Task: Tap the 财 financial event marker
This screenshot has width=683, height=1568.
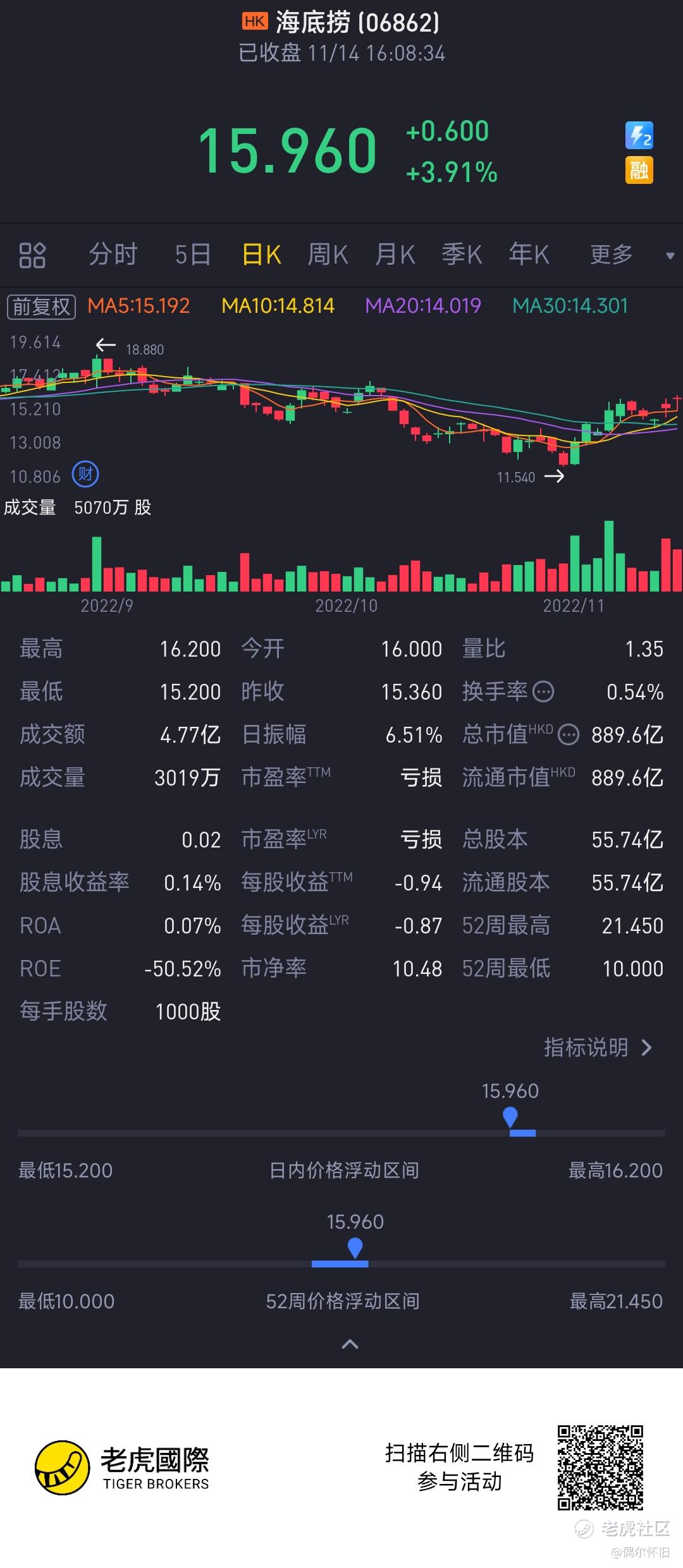Action: click(85, 474)
